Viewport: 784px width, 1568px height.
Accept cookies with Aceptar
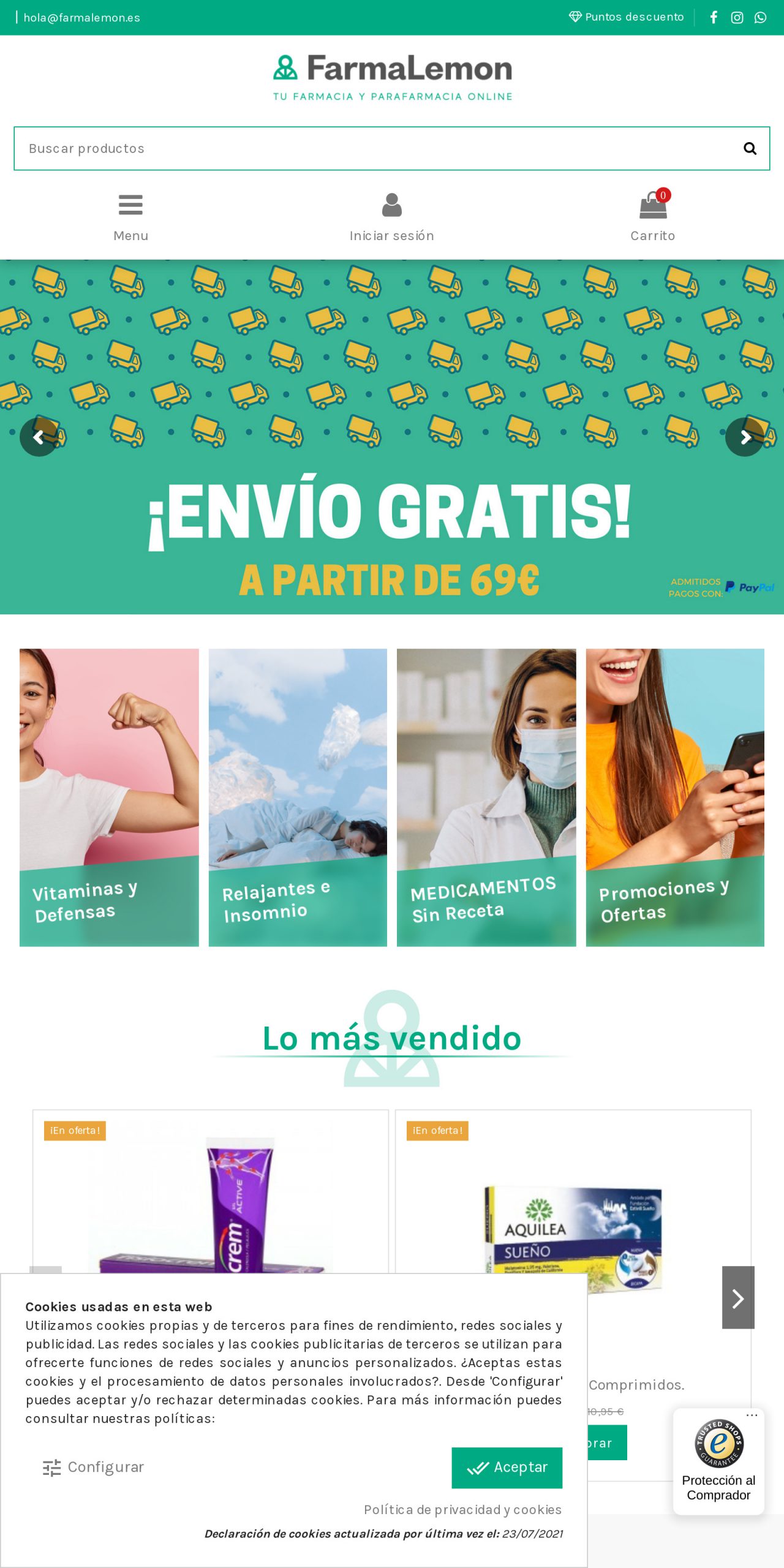point(507,1468)
